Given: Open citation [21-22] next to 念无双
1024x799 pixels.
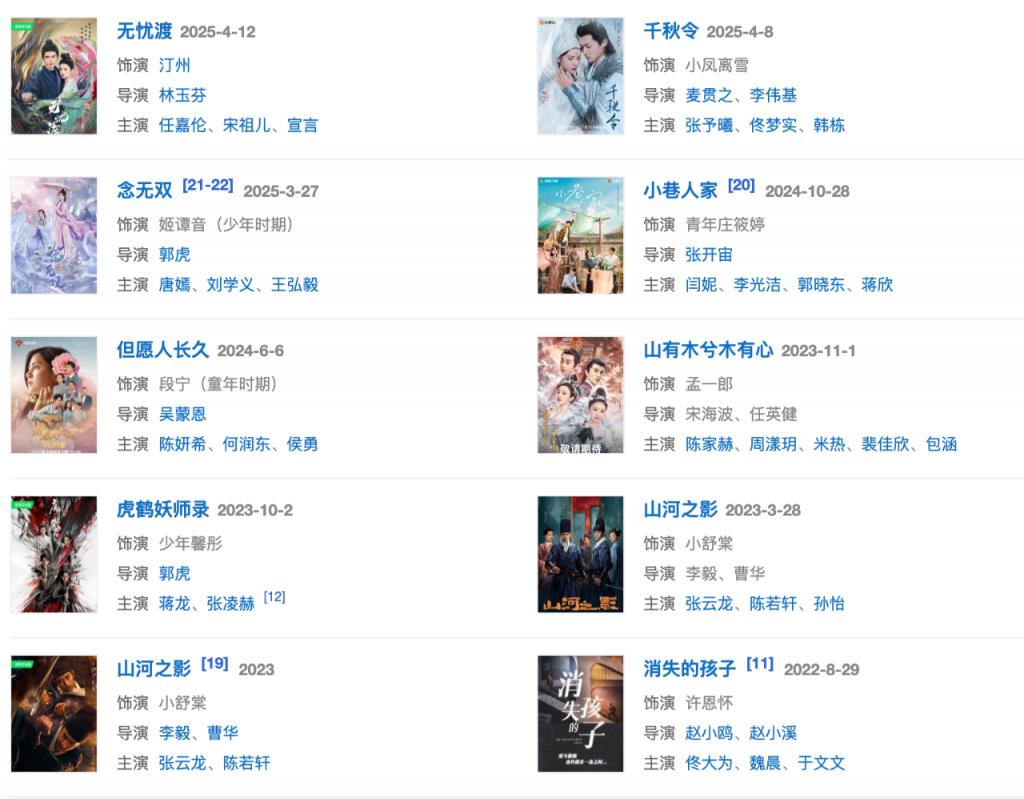Looking at the screenshot, I should point(208,185).
